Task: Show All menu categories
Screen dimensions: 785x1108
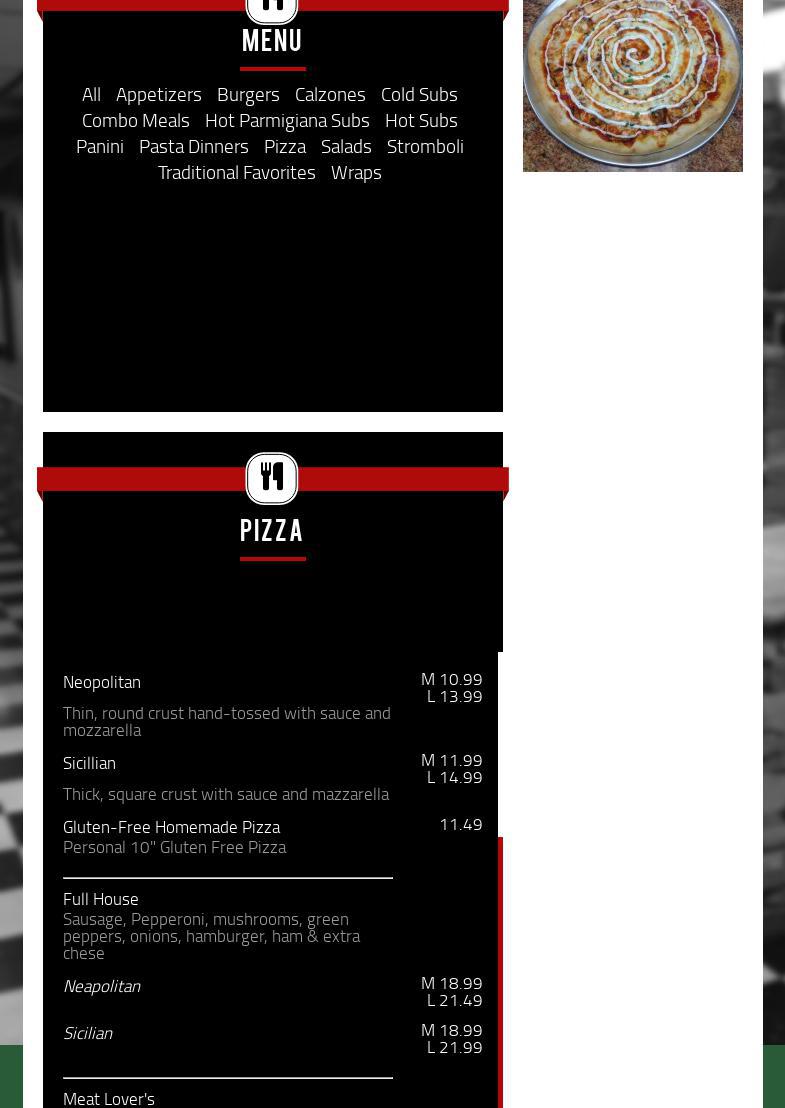Action: [91, 95]
